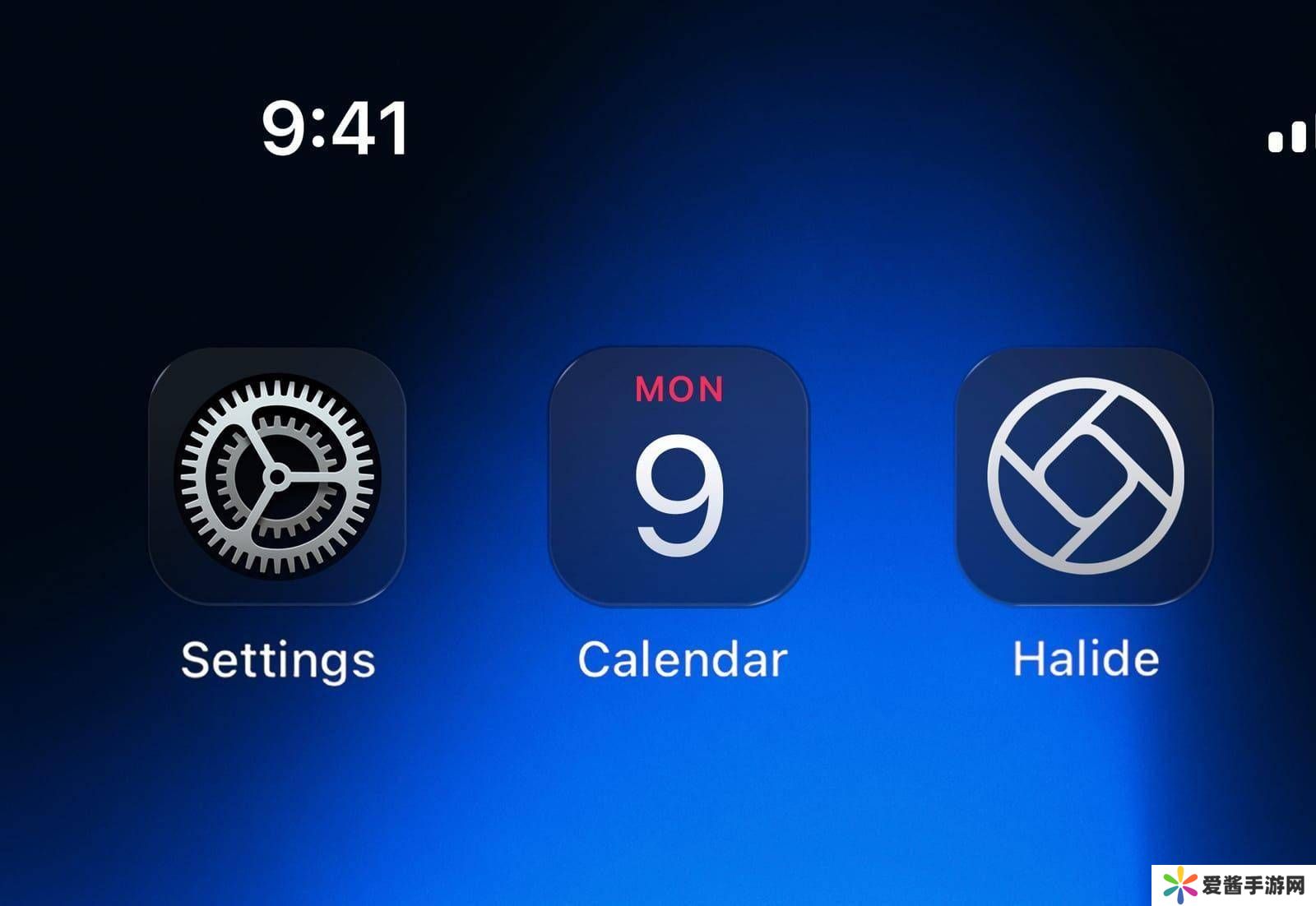Launch the Calendar app

[679, 476]
